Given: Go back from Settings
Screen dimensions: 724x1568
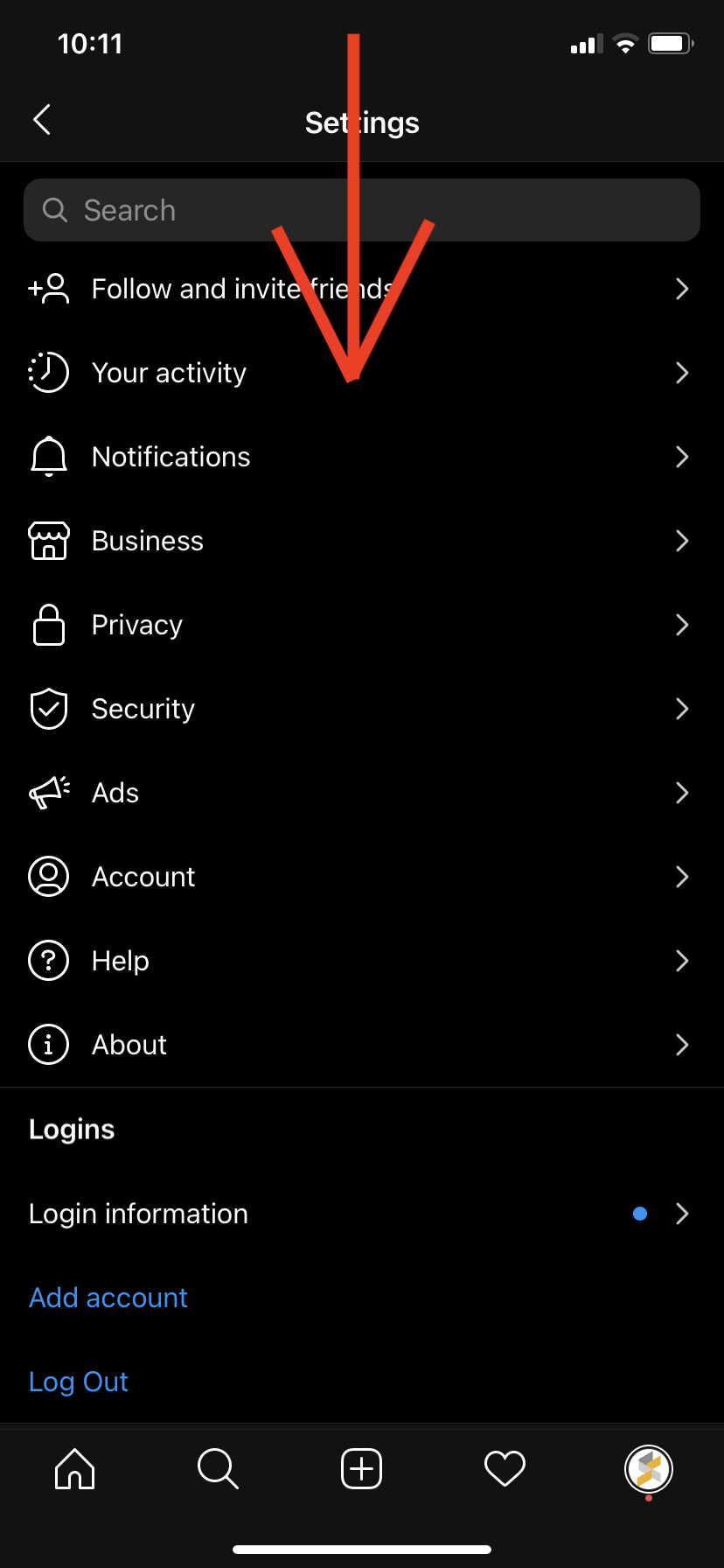Looking at the screenshot, I should (x=42, y=120).
